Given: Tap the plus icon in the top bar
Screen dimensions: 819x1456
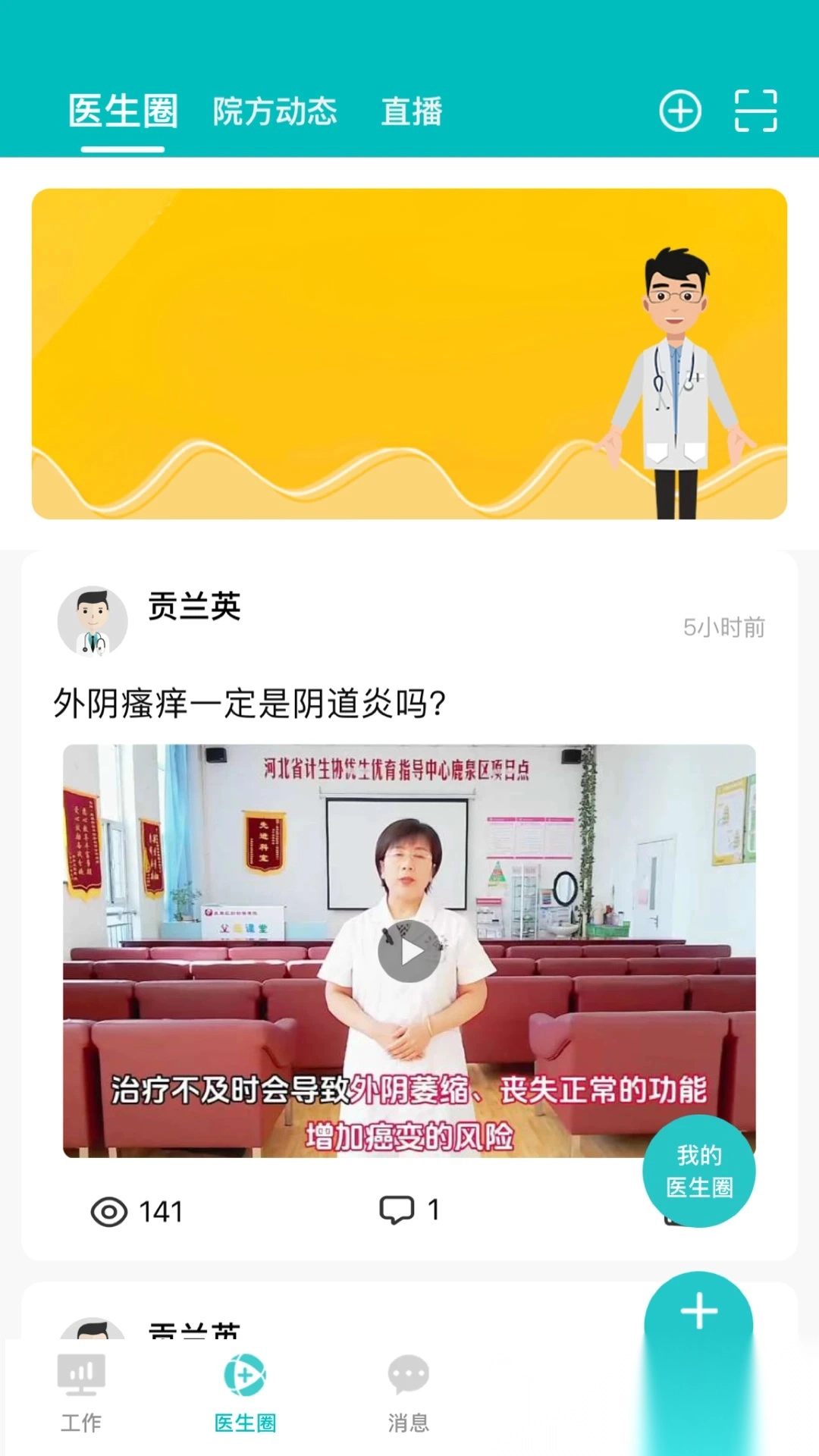Looking at the screenshot, I should (680, 111).
